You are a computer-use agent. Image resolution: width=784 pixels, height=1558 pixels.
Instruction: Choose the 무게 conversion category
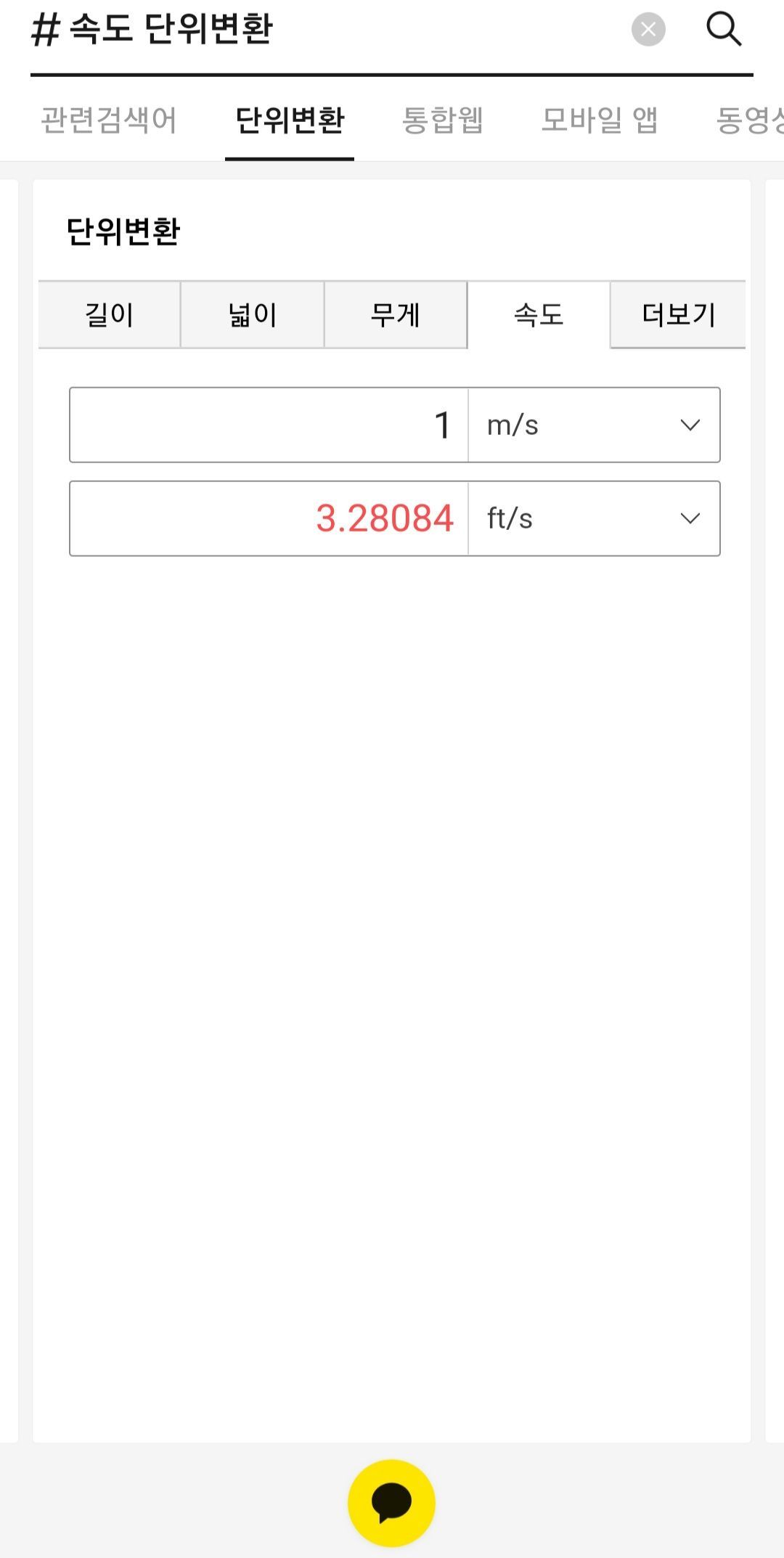pyautogui.click(x=395, y=315)
